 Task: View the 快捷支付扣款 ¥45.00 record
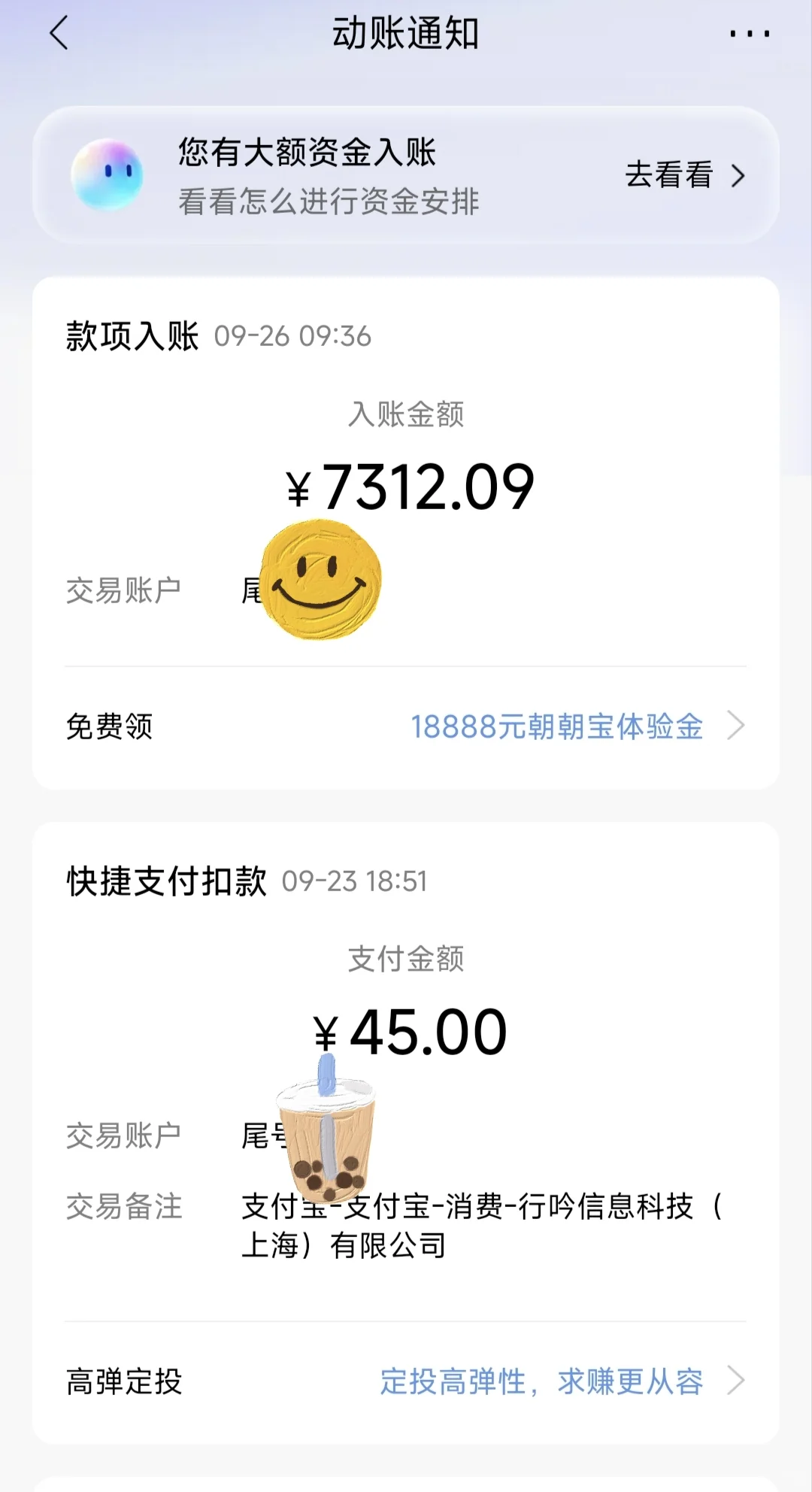pos(410,1031)
